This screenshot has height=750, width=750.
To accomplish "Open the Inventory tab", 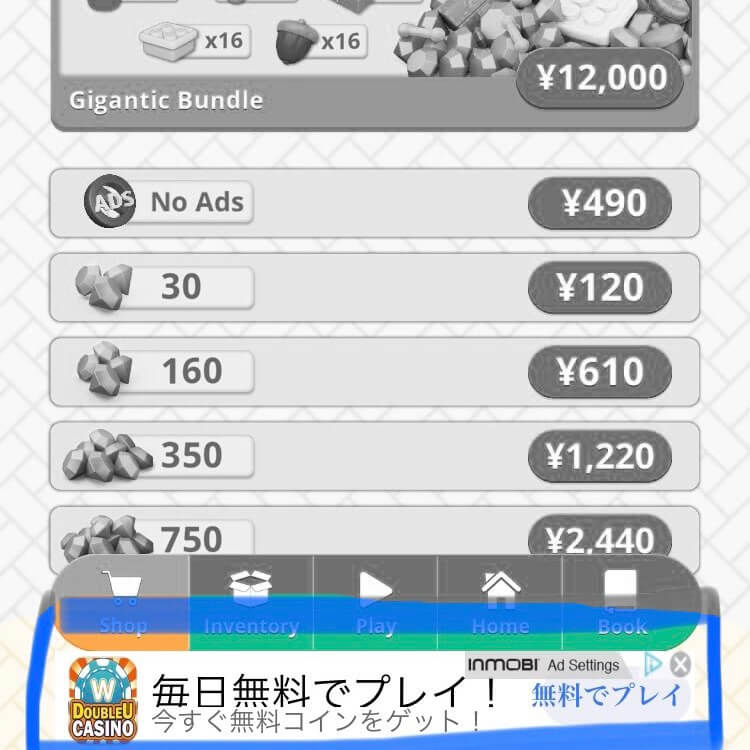I will (251, 602).
